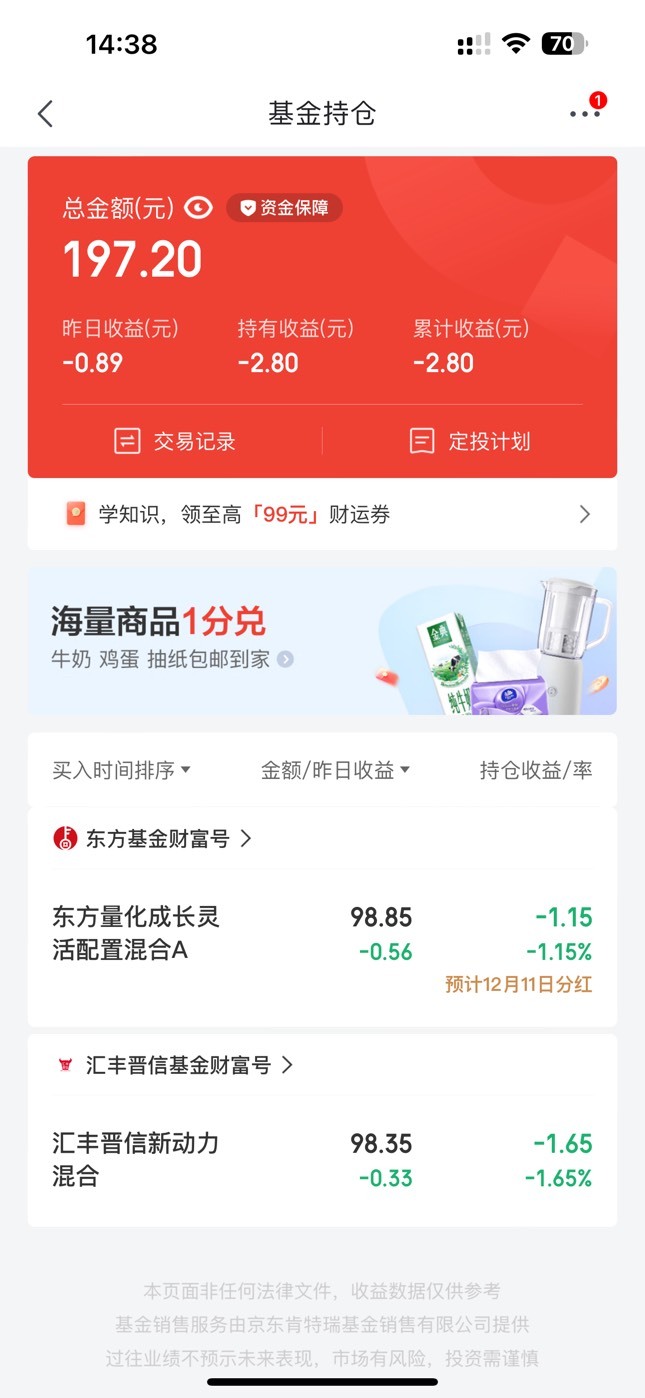Open 定投计划 investment plan

470,441
